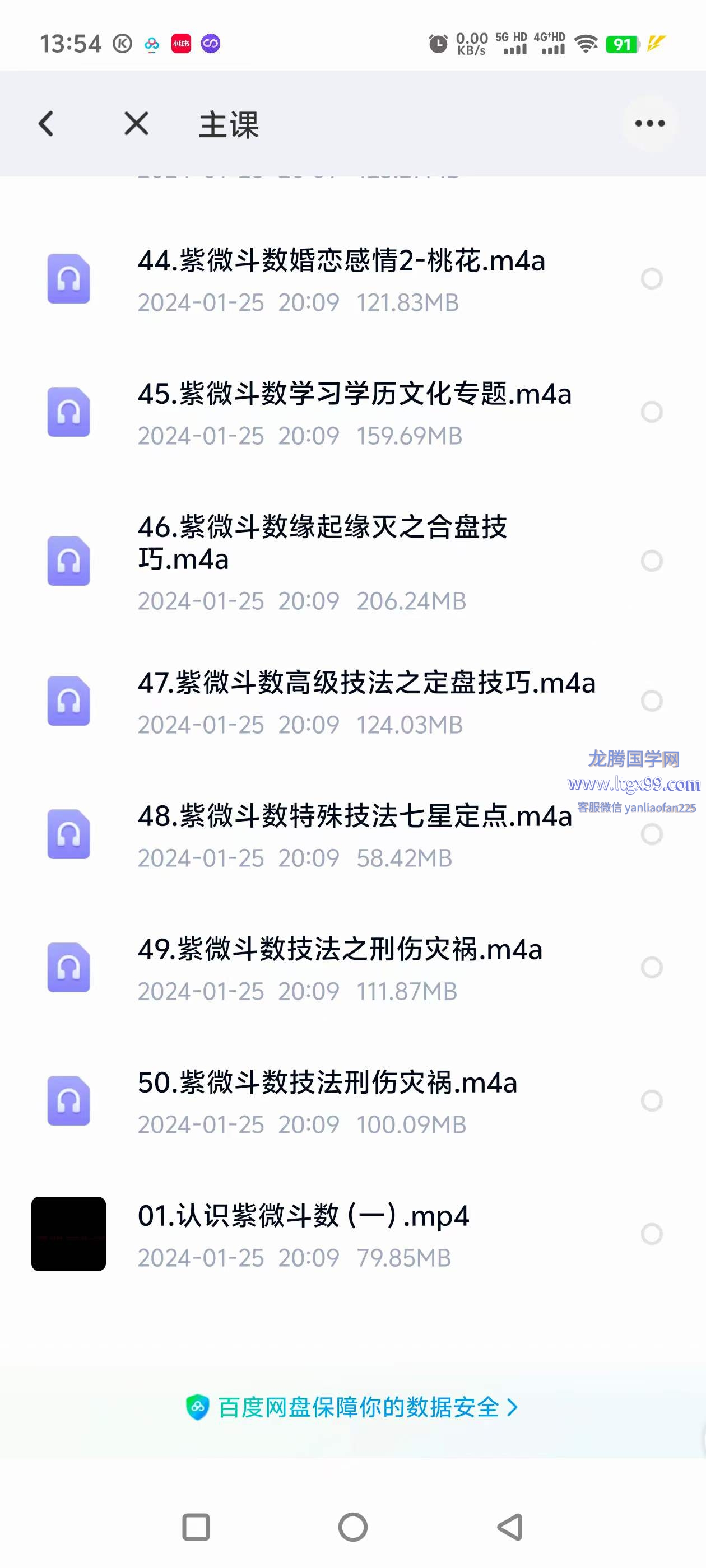Viewport: 706px width, 1568px height.
Task: Go back using the top-left arrow
Action: [x=47, y=124]
